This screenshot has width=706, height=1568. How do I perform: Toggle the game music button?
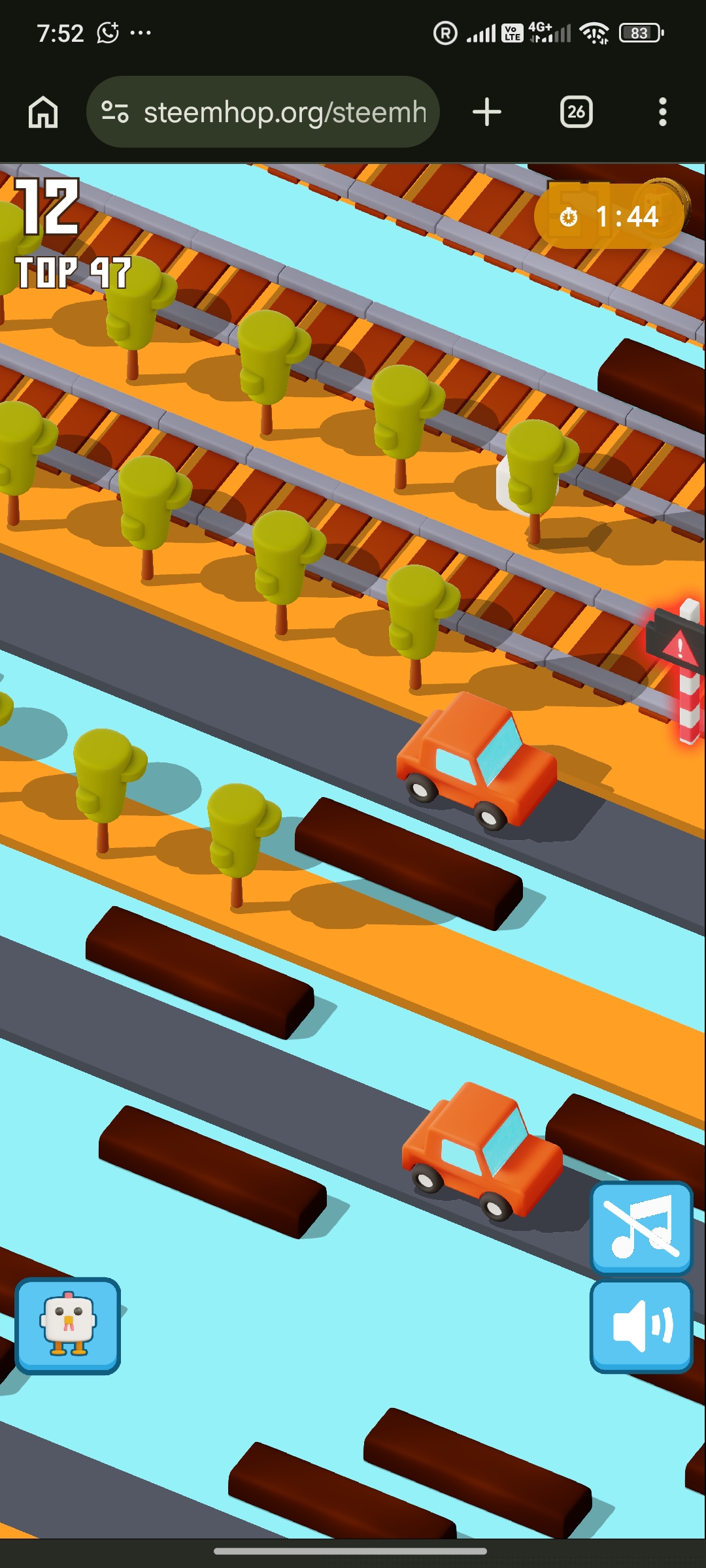coord(641,1228)
